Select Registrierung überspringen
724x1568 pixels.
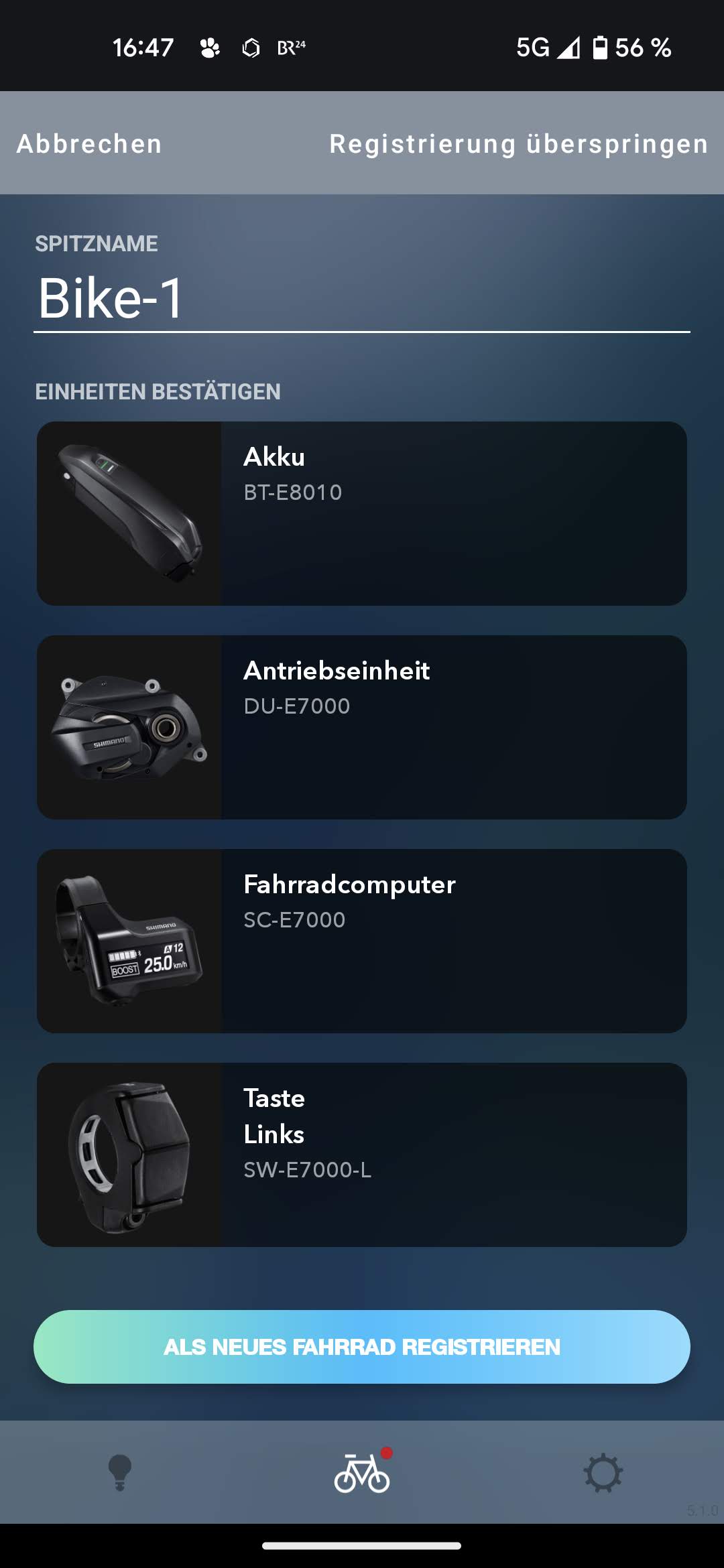(518, 144)
